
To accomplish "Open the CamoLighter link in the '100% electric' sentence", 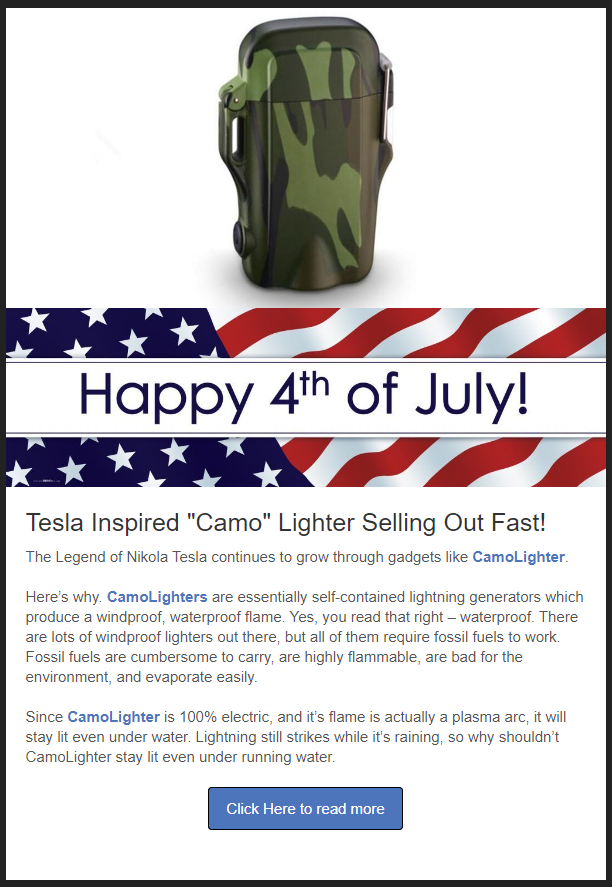I will [113, 717].
